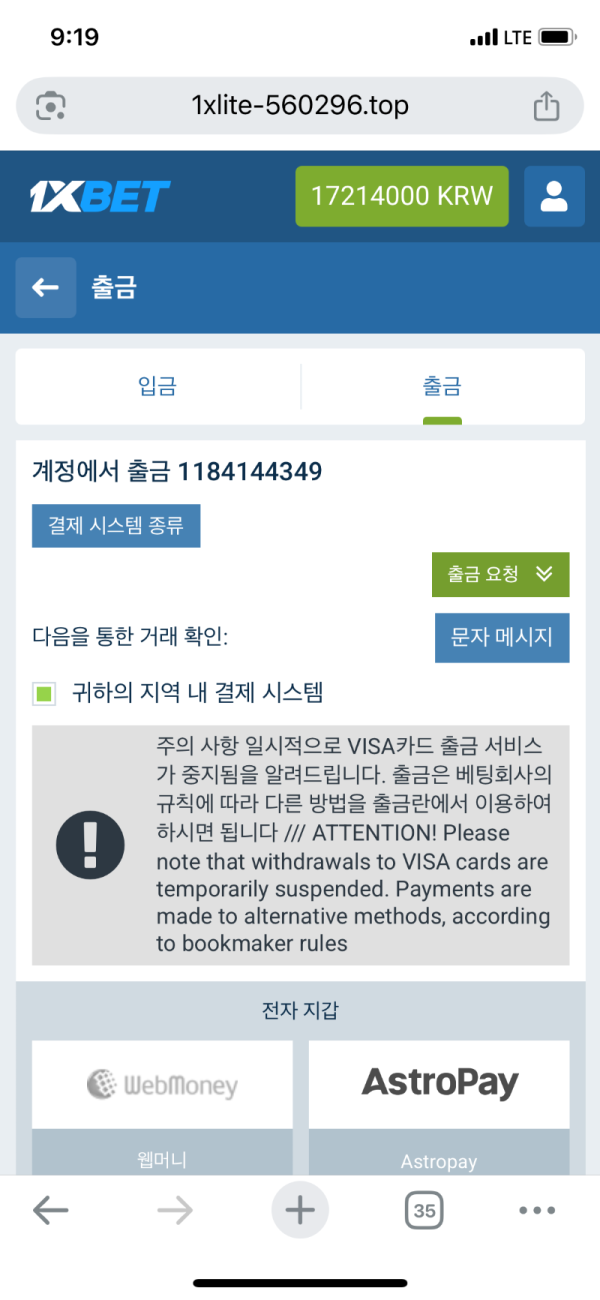Open the browser more options menu
This screenshot has width=600, height=1300.
pos(537,1211)
